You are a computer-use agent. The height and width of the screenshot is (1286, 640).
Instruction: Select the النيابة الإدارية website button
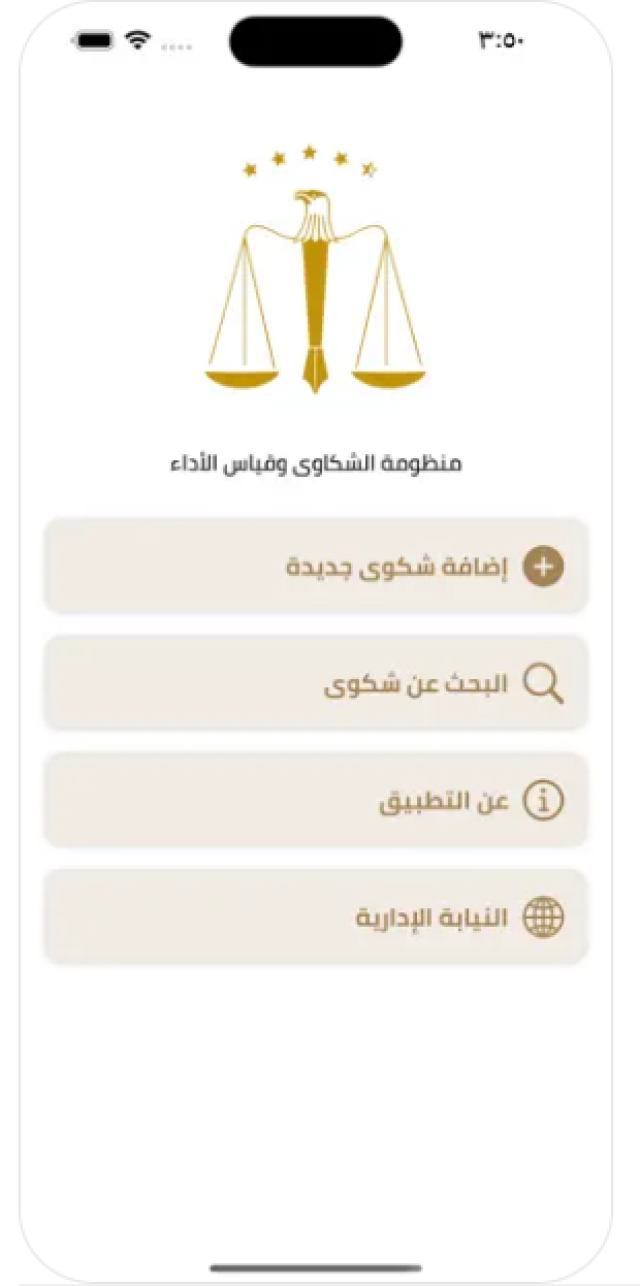point(316,917)
